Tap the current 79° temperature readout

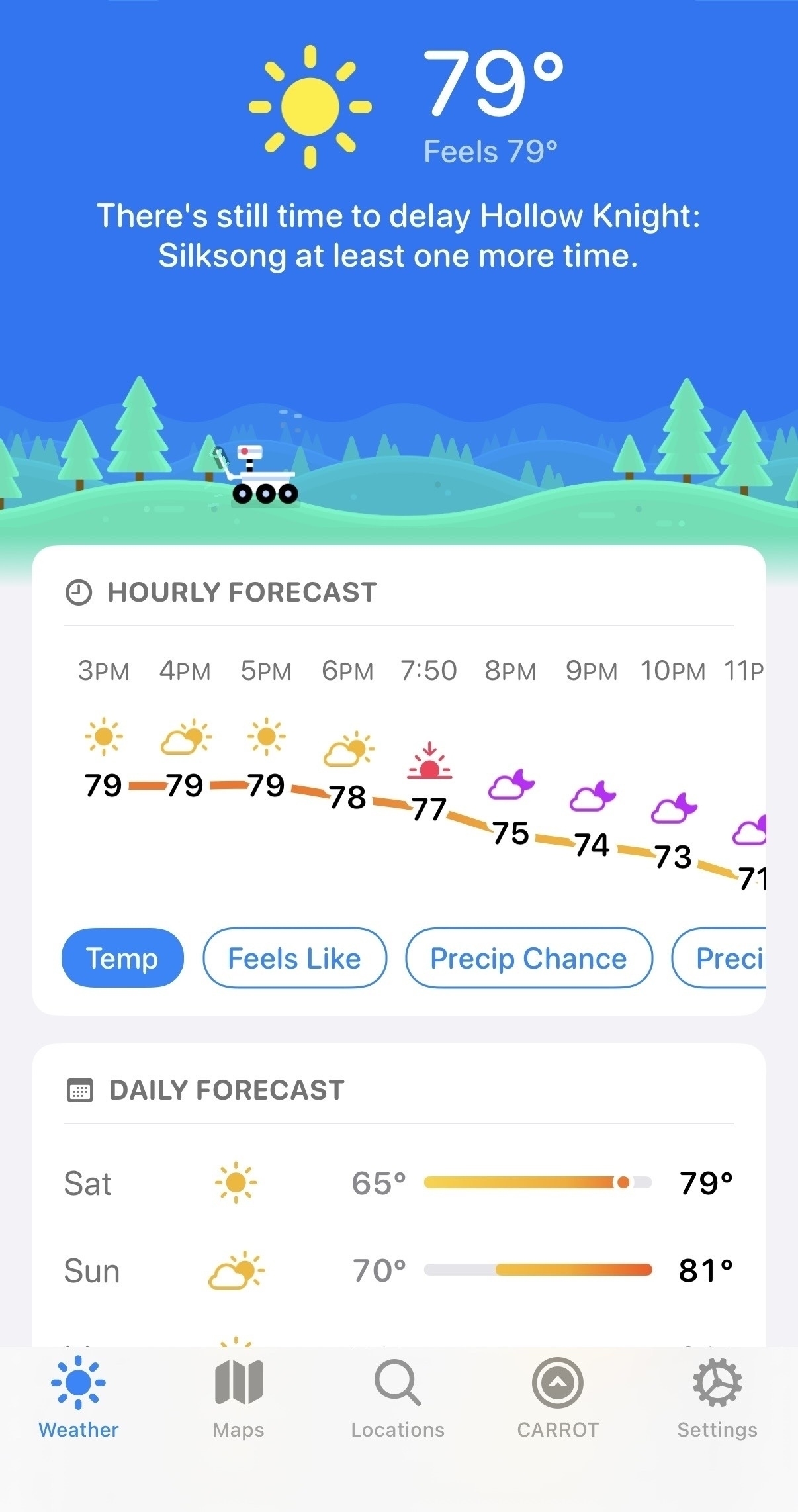click(493, 85)
